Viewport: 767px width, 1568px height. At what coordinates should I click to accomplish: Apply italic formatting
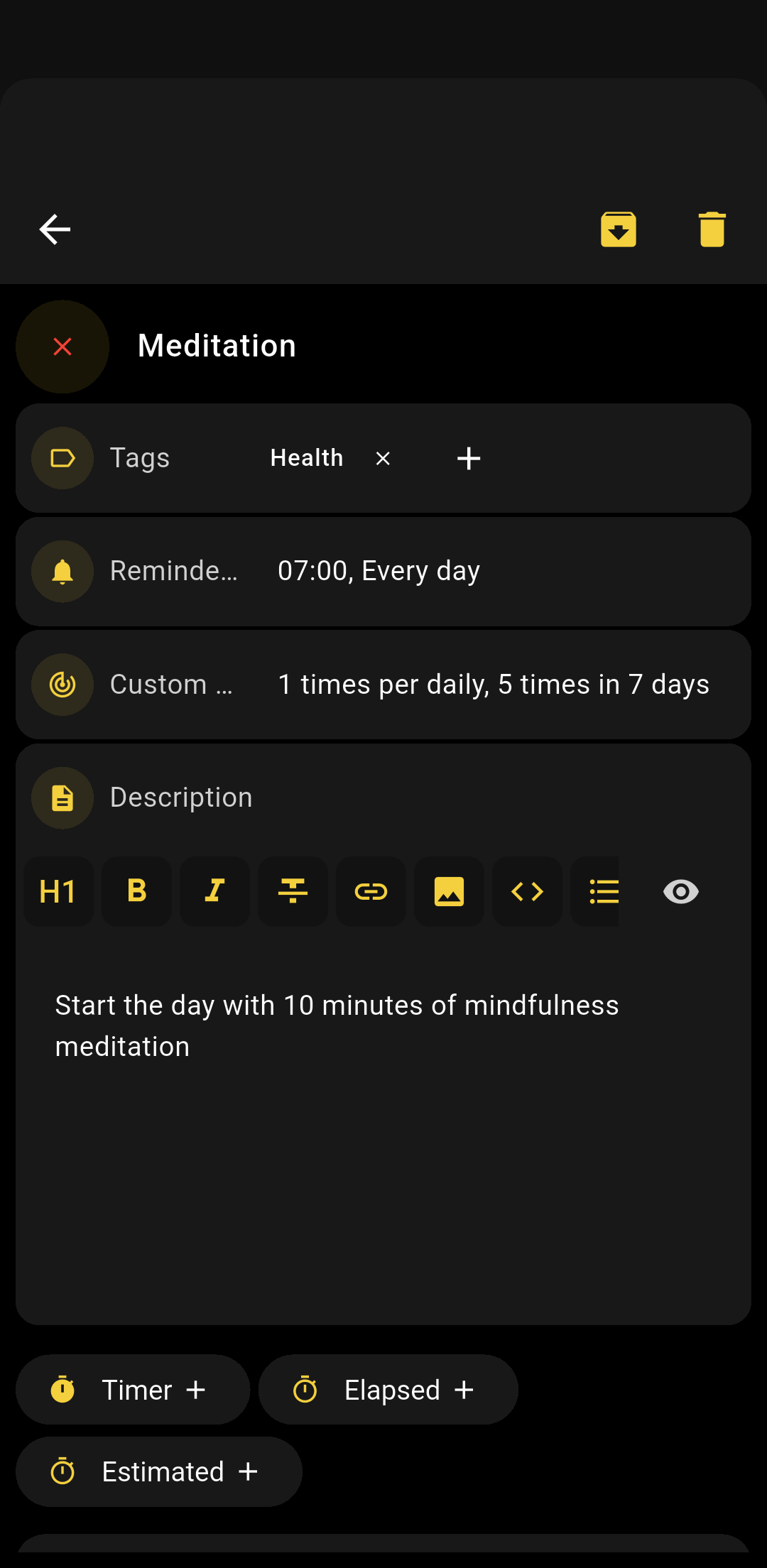[x=214, y=891]
